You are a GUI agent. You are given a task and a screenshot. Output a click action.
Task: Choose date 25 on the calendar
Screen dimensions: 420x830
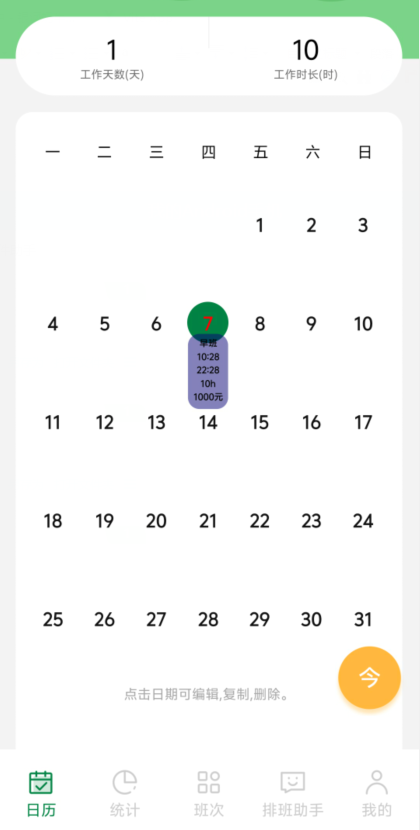pos(53,619)
